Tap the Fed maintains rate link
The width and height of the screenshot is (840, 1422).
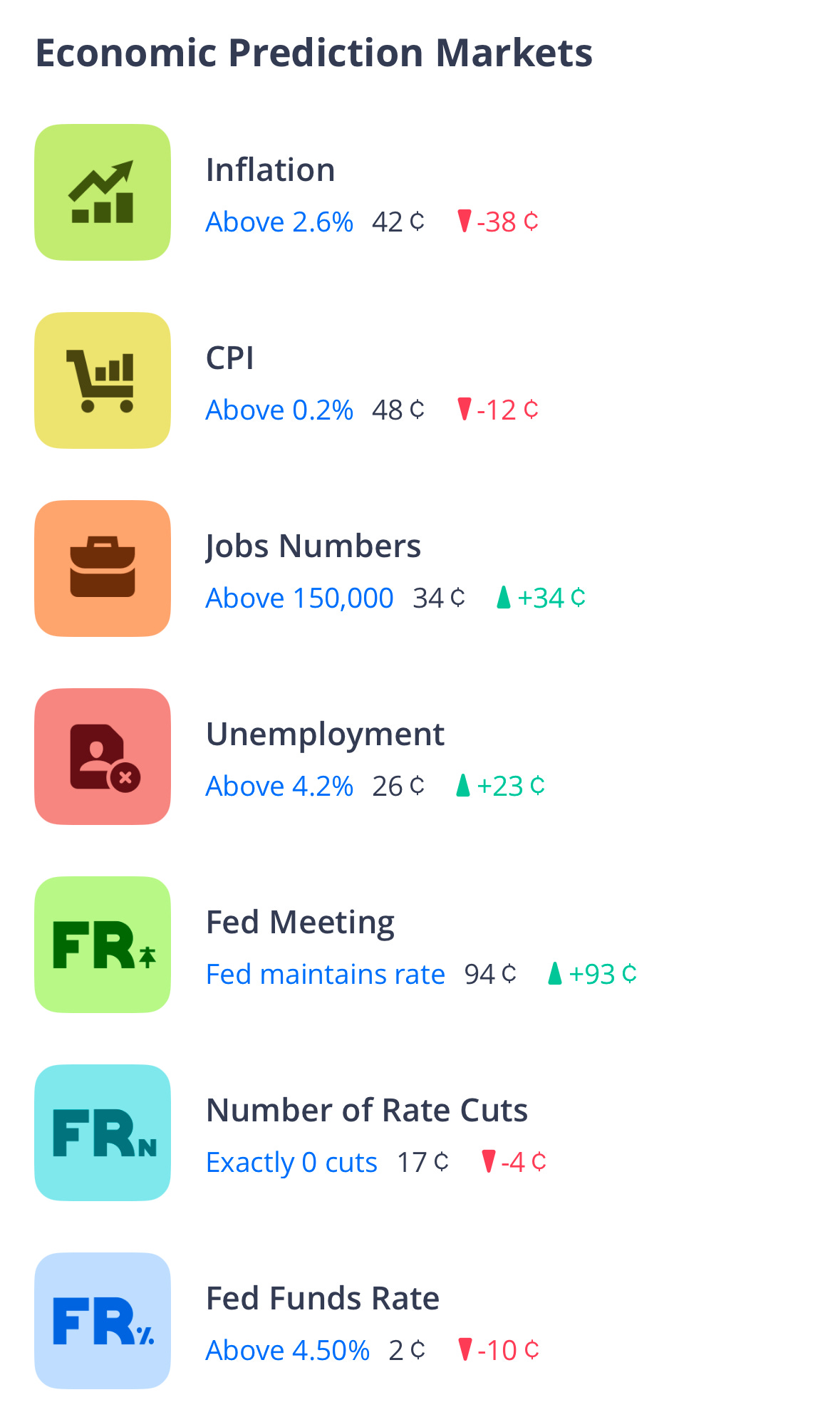click(x=325, y=975)
